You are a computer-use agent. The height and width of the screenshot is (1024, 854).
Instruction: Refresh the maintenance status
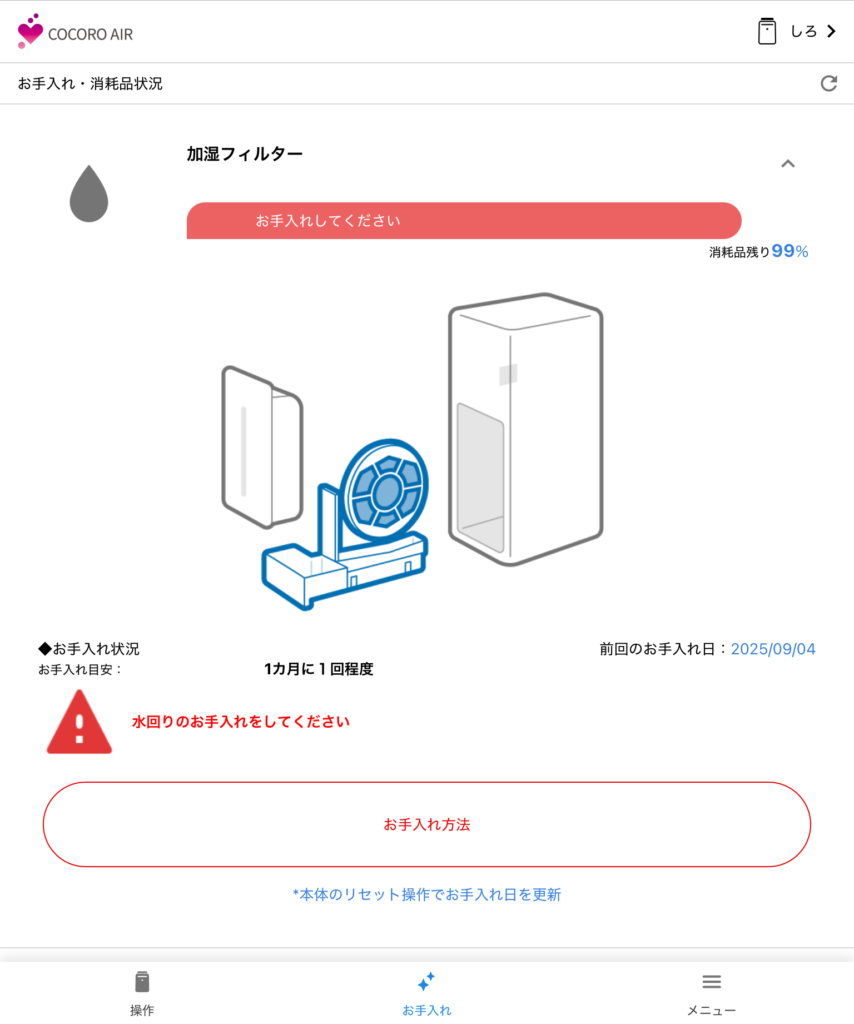pos(828,84)
